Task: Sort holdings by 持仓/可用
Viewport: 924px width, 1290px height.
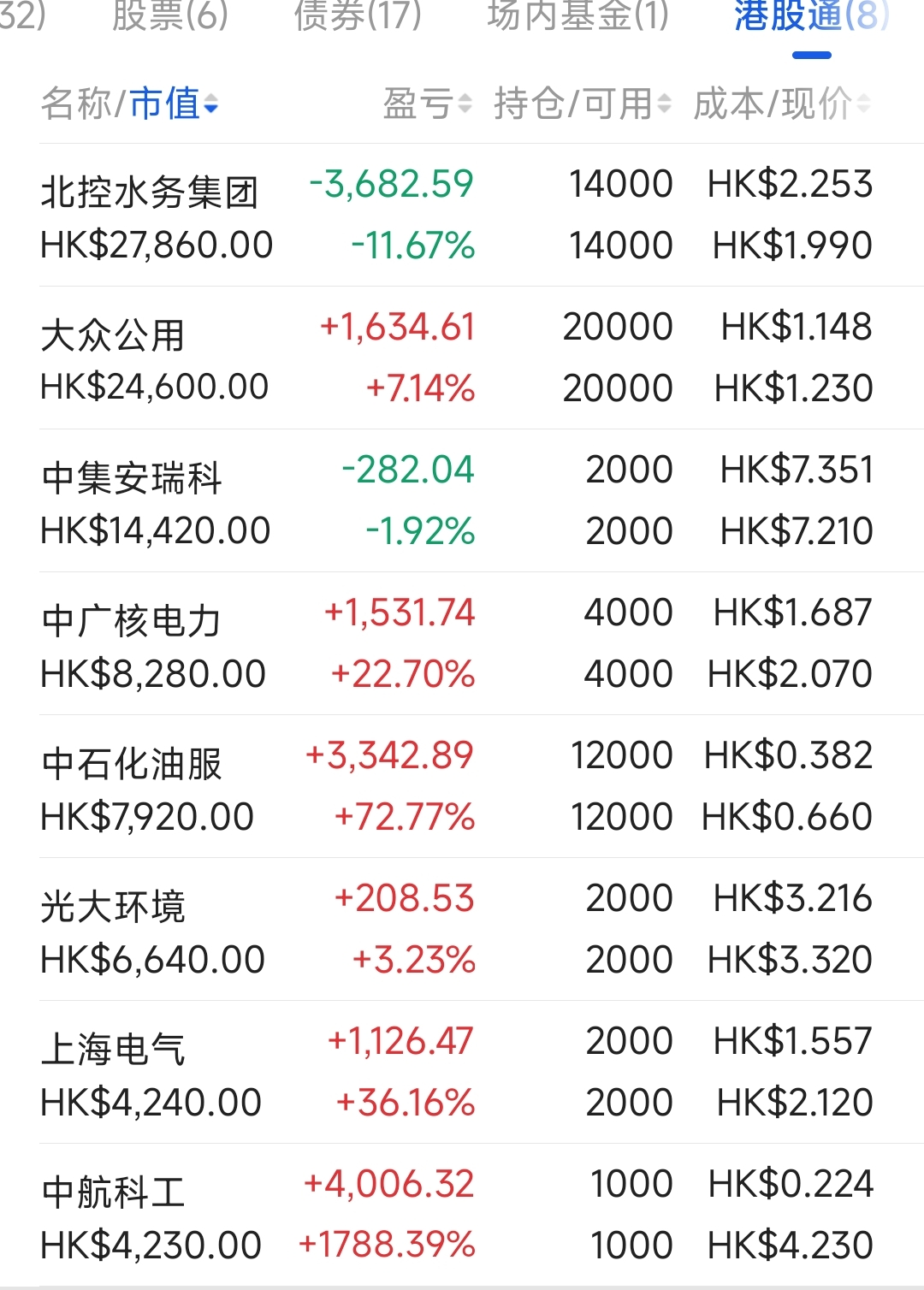Action: pyautogui.click(x=582, y=104)
